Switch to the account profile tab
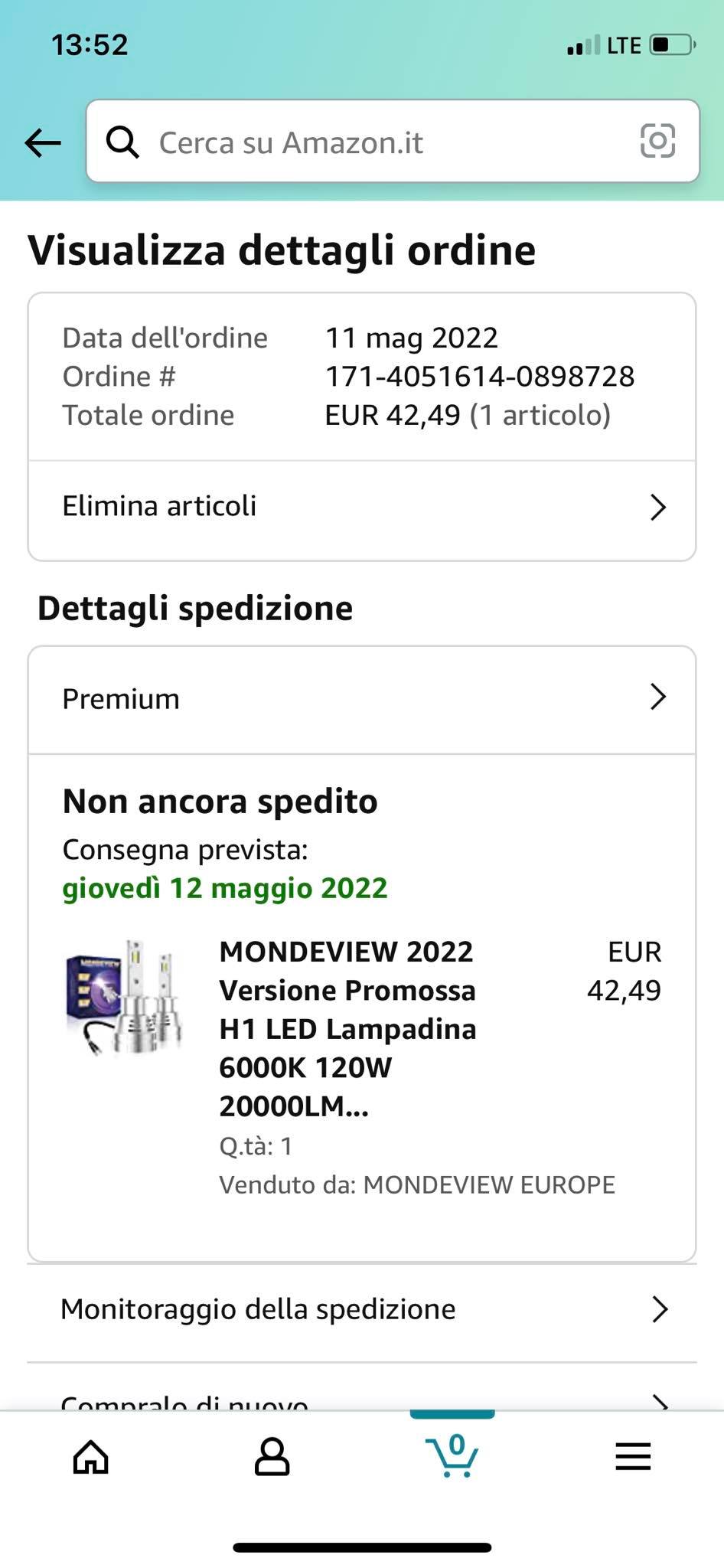The width and height of the screenshot is (724, 1568). coord(272,1456)
